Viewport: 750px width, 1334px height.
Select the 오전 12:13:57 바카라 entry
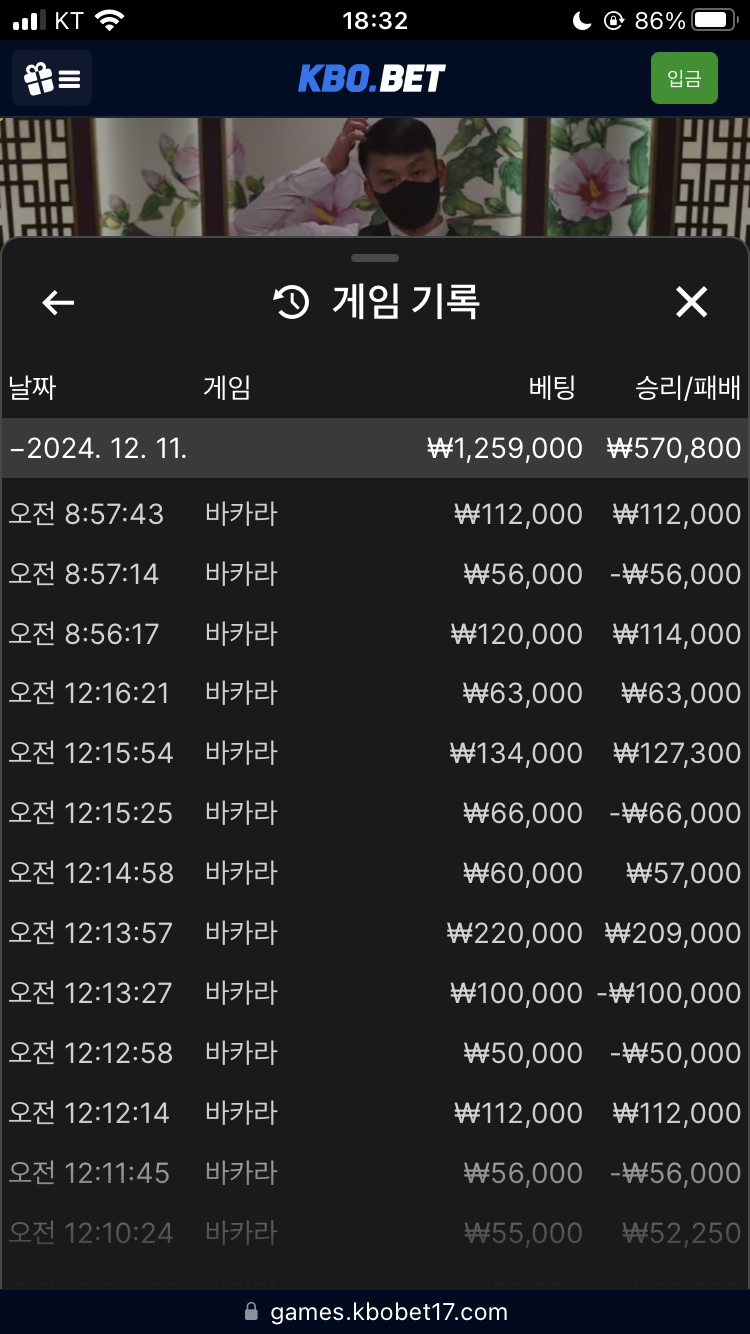coord(375,933)
